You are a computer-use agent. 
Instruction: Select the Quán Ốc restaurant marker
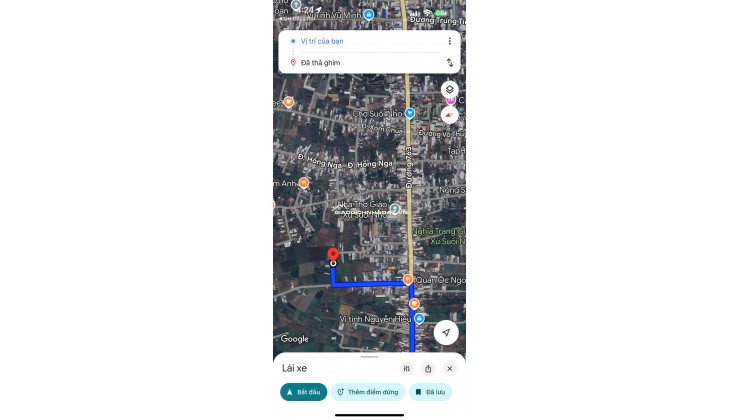coord(408,280)
